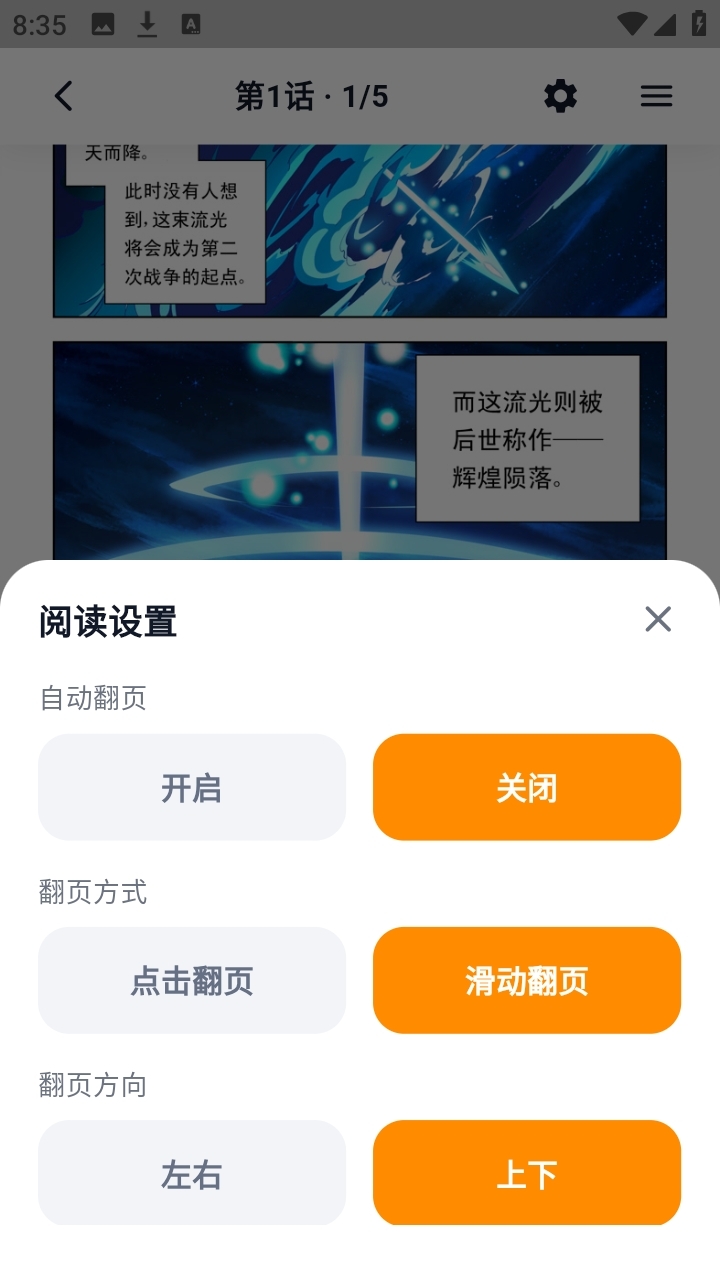720x1280 pixels.
Task: Enable auto page turn by selecting 开启
Action: 192,787
